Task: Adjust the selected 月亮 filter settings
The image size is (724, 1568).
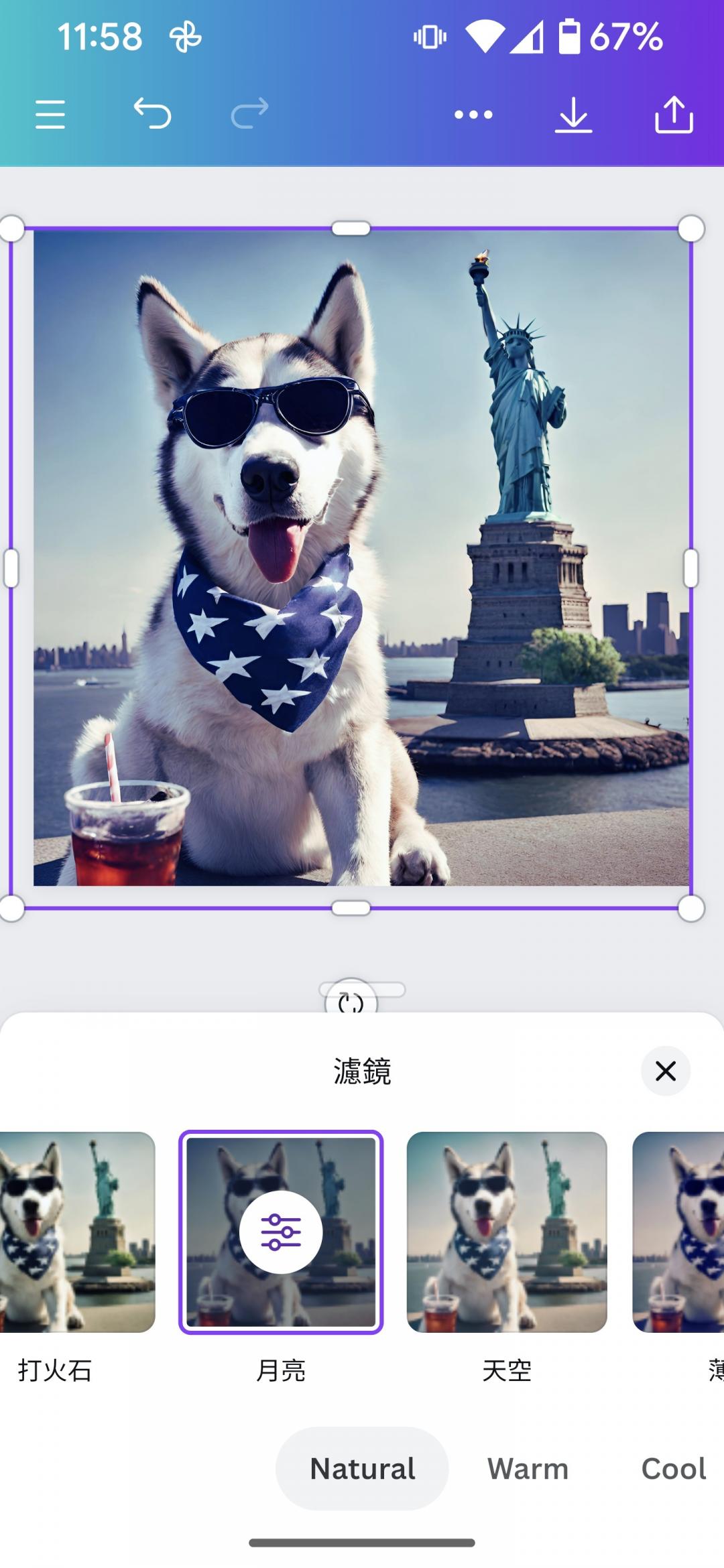Action: pyautogui.click(x=281, y=1232)
